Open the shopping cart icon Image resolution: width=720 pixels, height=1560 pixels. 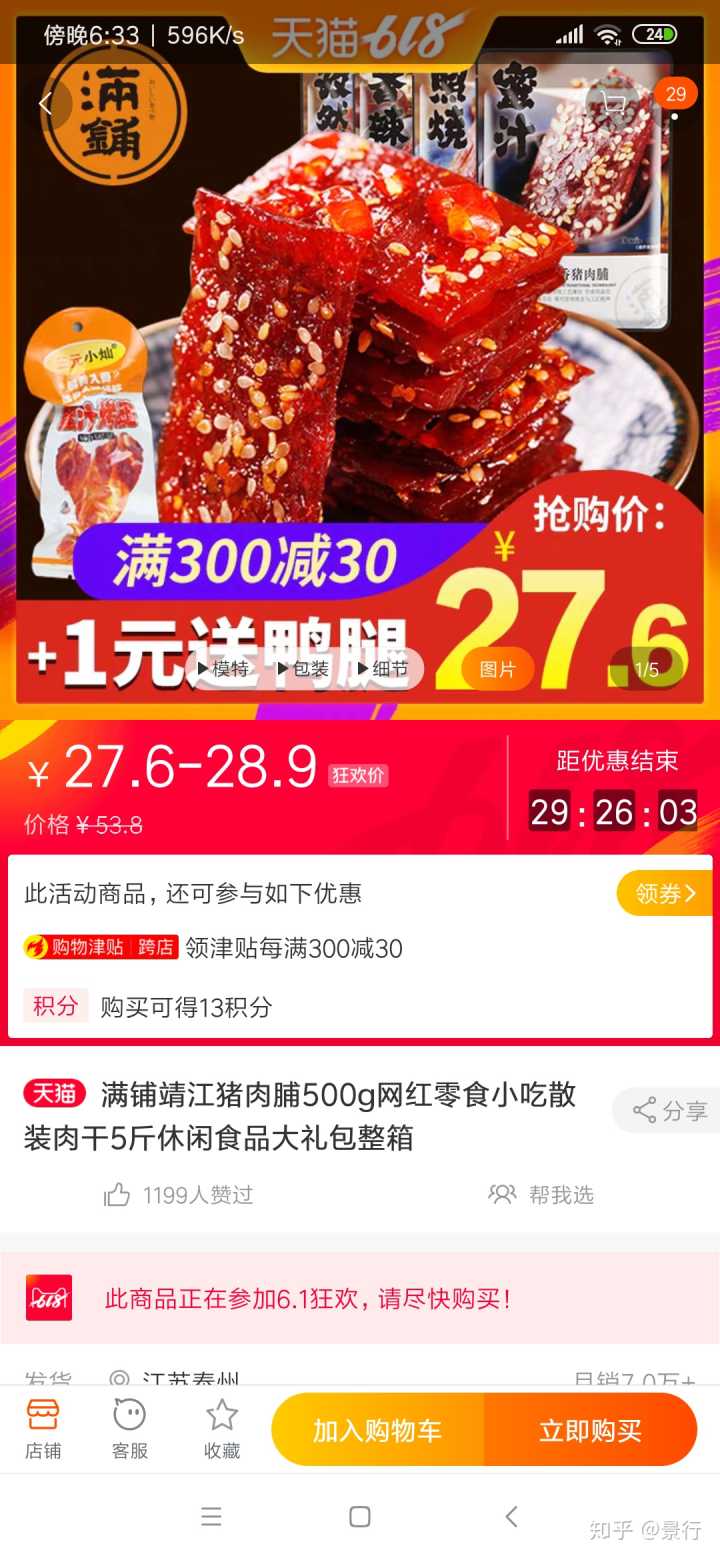614,103
